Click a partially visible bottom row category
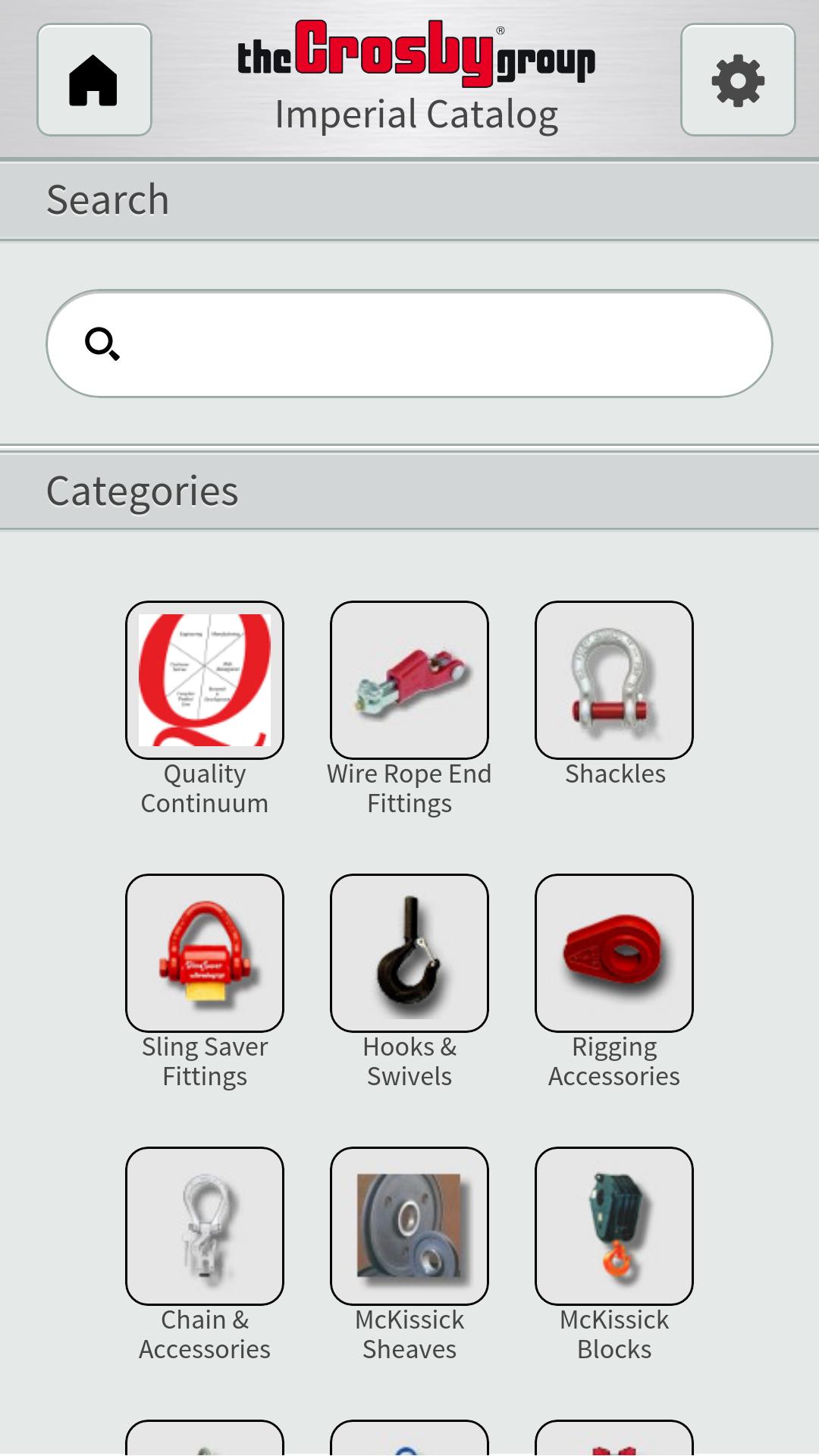The height and width of the screenshot is (1456, 819). point(409,1437)
